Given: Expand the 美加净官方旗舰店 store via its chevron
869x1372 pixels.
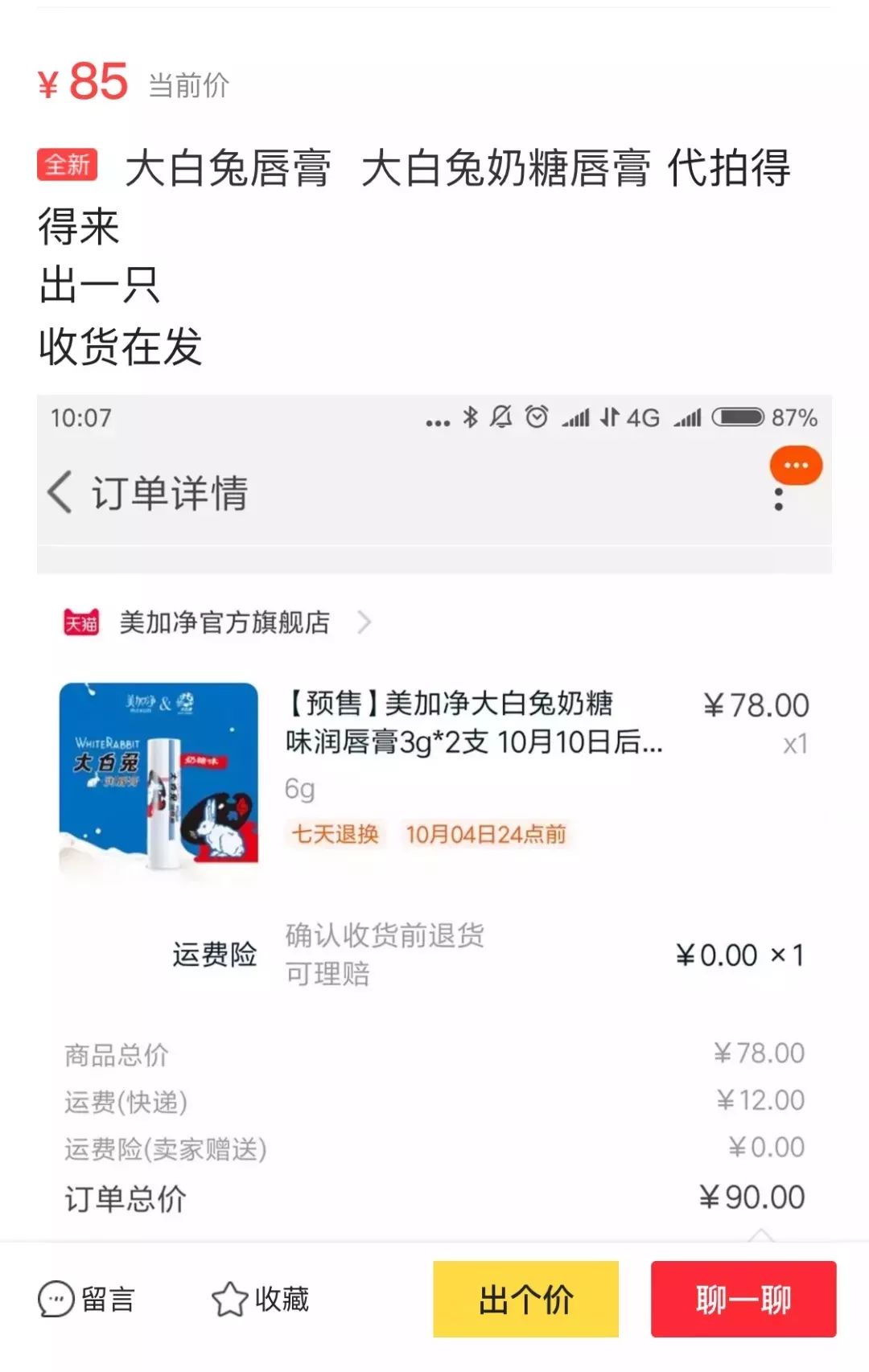Looking at the screenshot, I should click(x=366, y=622).
